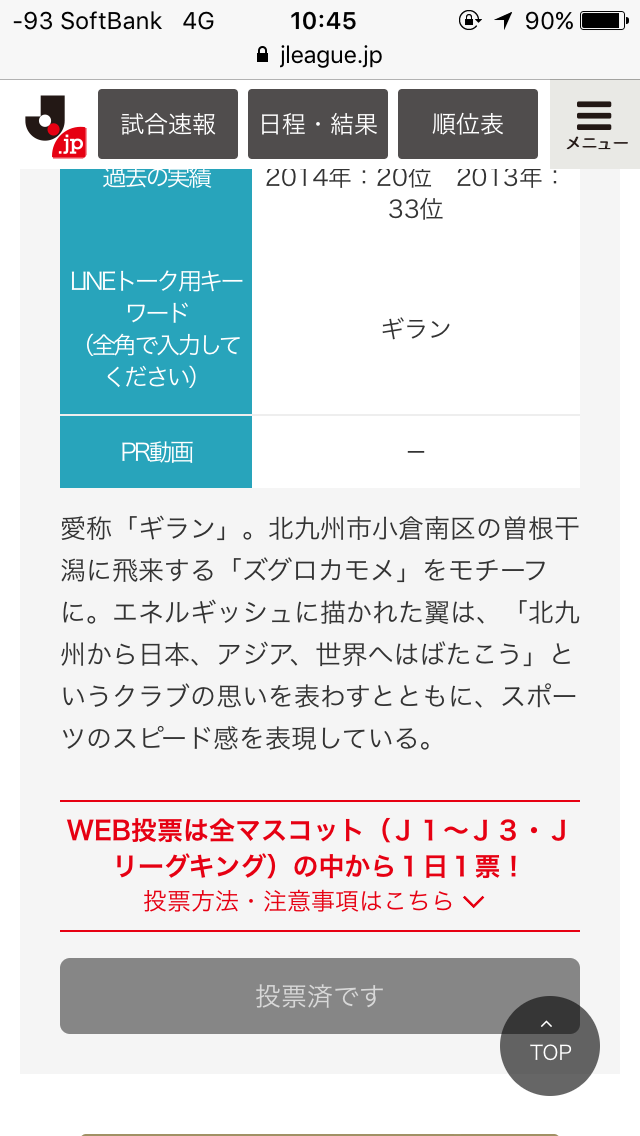Open the J.League home logo
The width and height of the screenshot is (640, 1136).
point(56,125)
